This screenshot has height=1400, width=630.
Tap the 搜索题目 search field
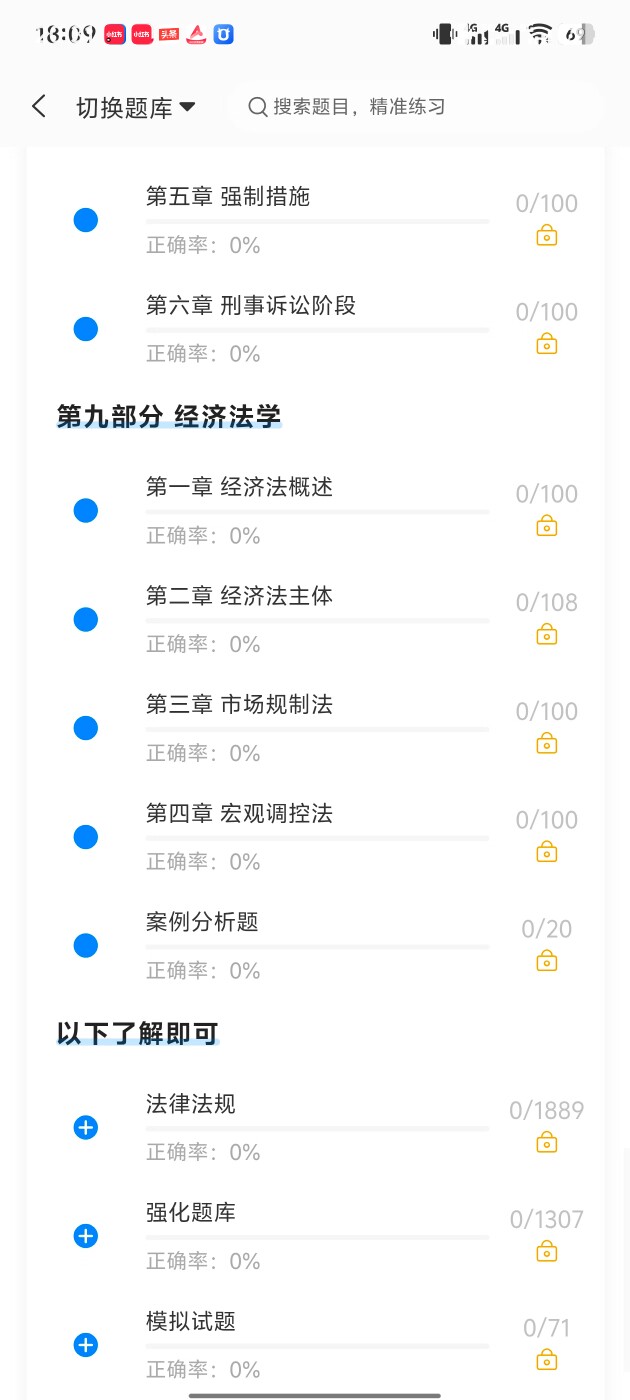tap(415, 107)
